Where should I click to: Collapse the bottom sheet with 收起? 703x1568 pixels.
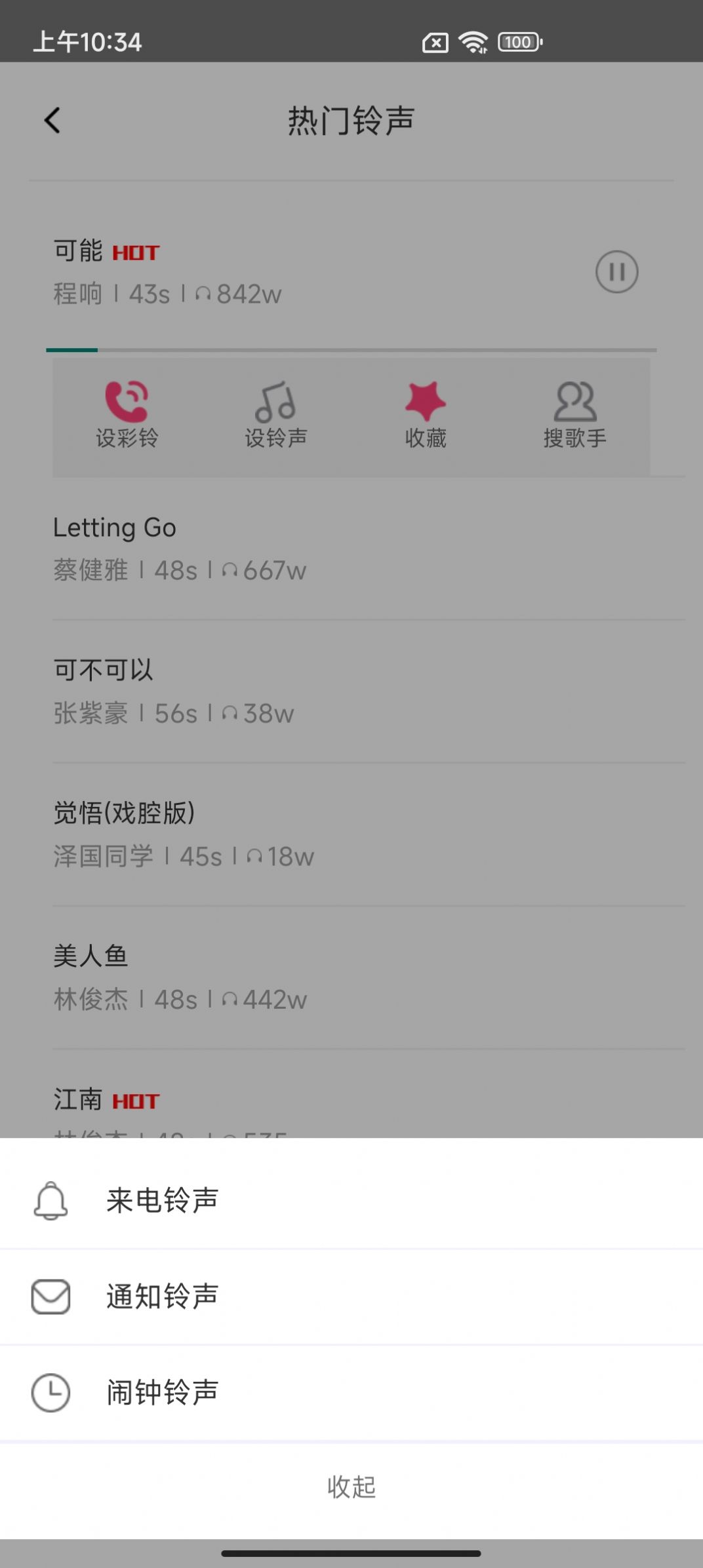coord(351,1487)
